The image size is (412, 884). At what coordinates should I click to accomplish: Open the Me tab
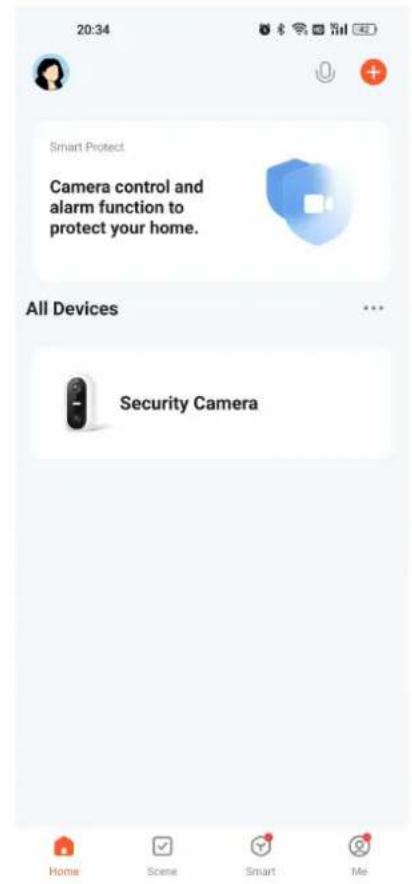pyautogui.click(x=360, y=855)
